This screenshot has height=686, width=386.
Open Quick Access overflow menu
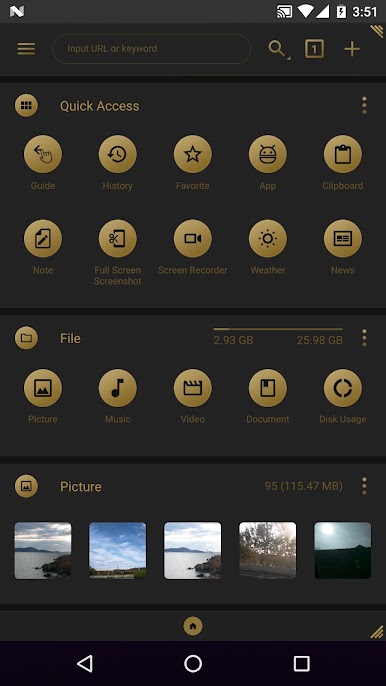[364, 105]
